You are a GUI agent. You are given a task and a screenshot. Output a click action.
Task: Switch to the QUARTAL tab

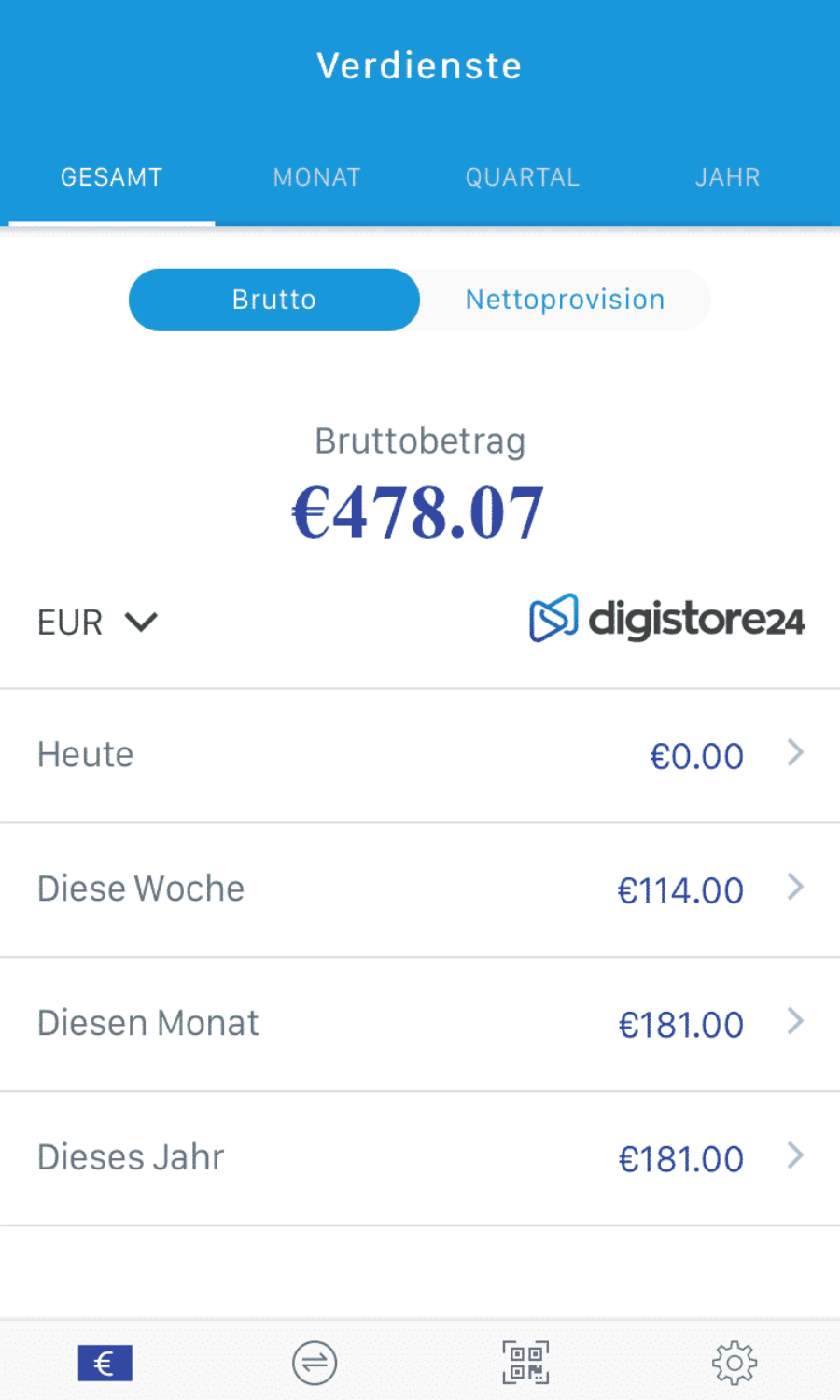[523, 177]
